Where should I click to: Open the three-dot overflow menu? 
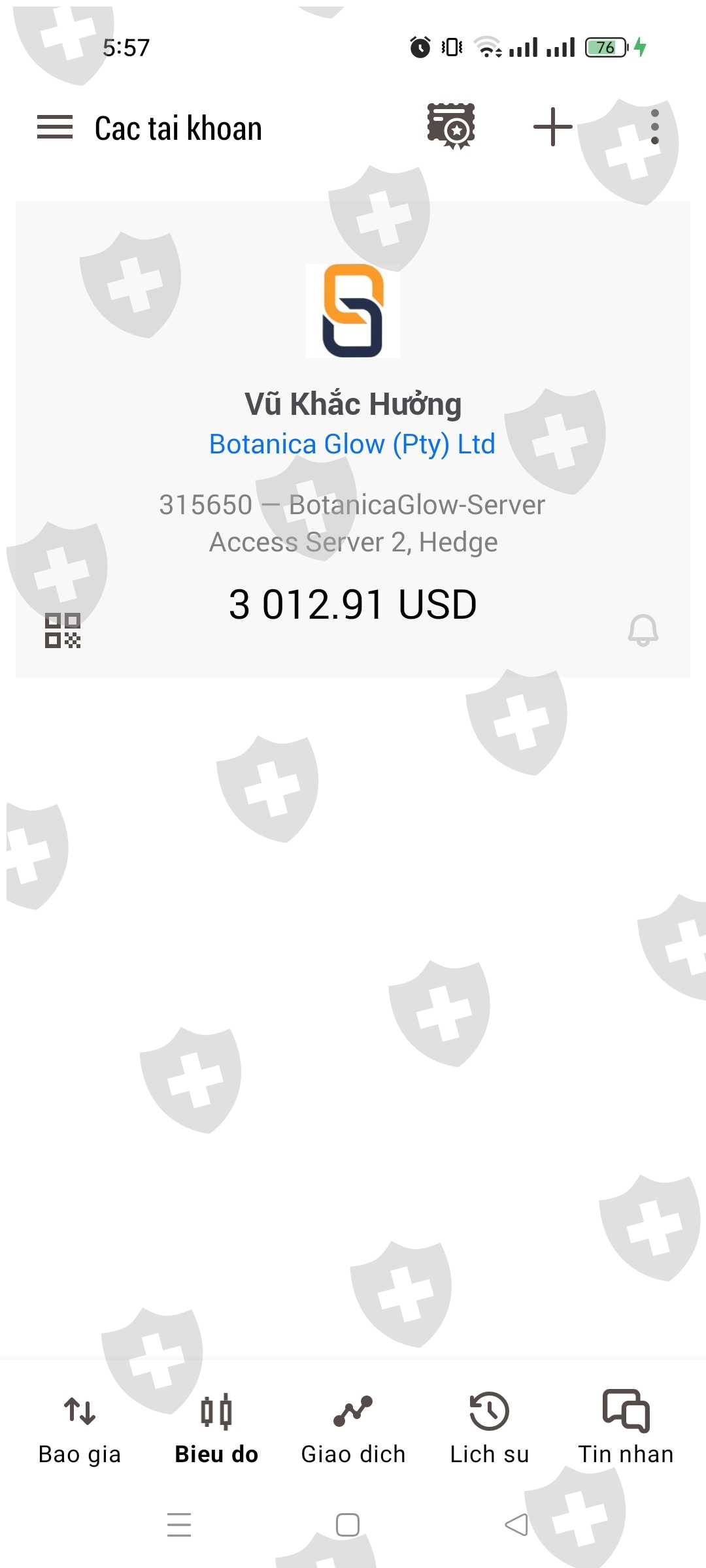(654, 127)
